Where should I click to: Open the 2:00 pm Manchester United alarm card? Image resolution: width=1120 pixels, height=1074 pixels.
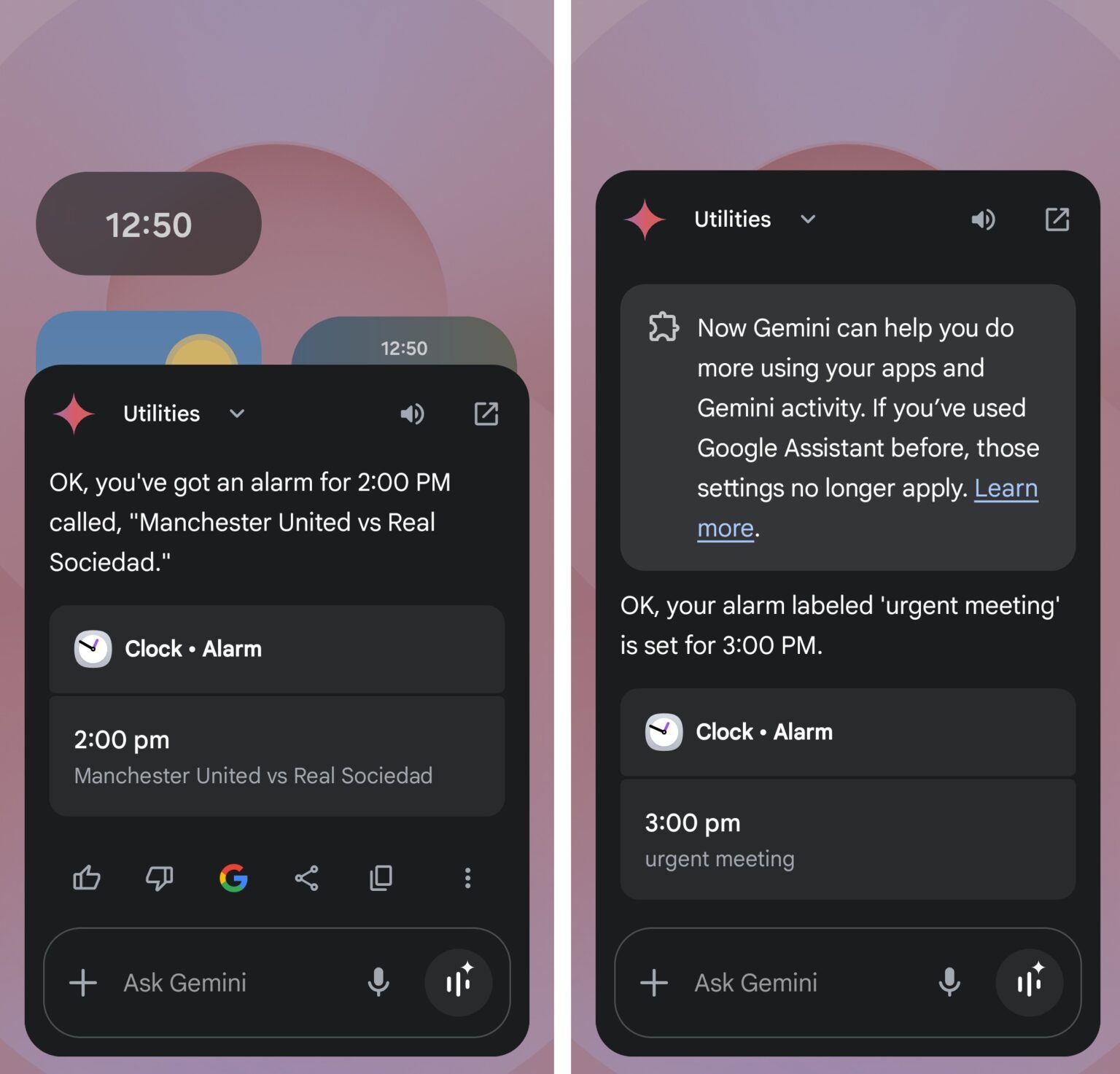tap(276, 756)
